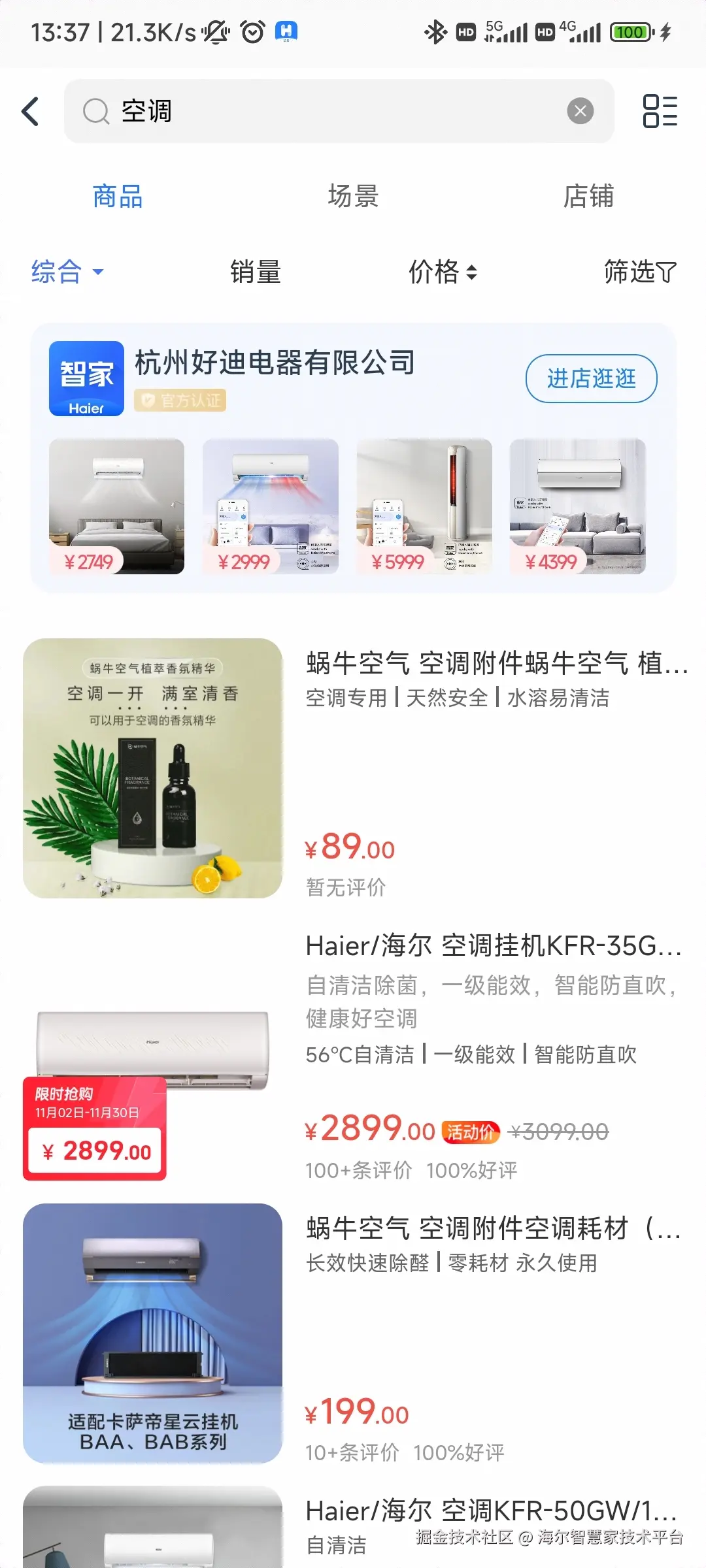Open the 筛选 filter panel
This screenshot has height=1568, width=706.
click(x=639, y=272)
